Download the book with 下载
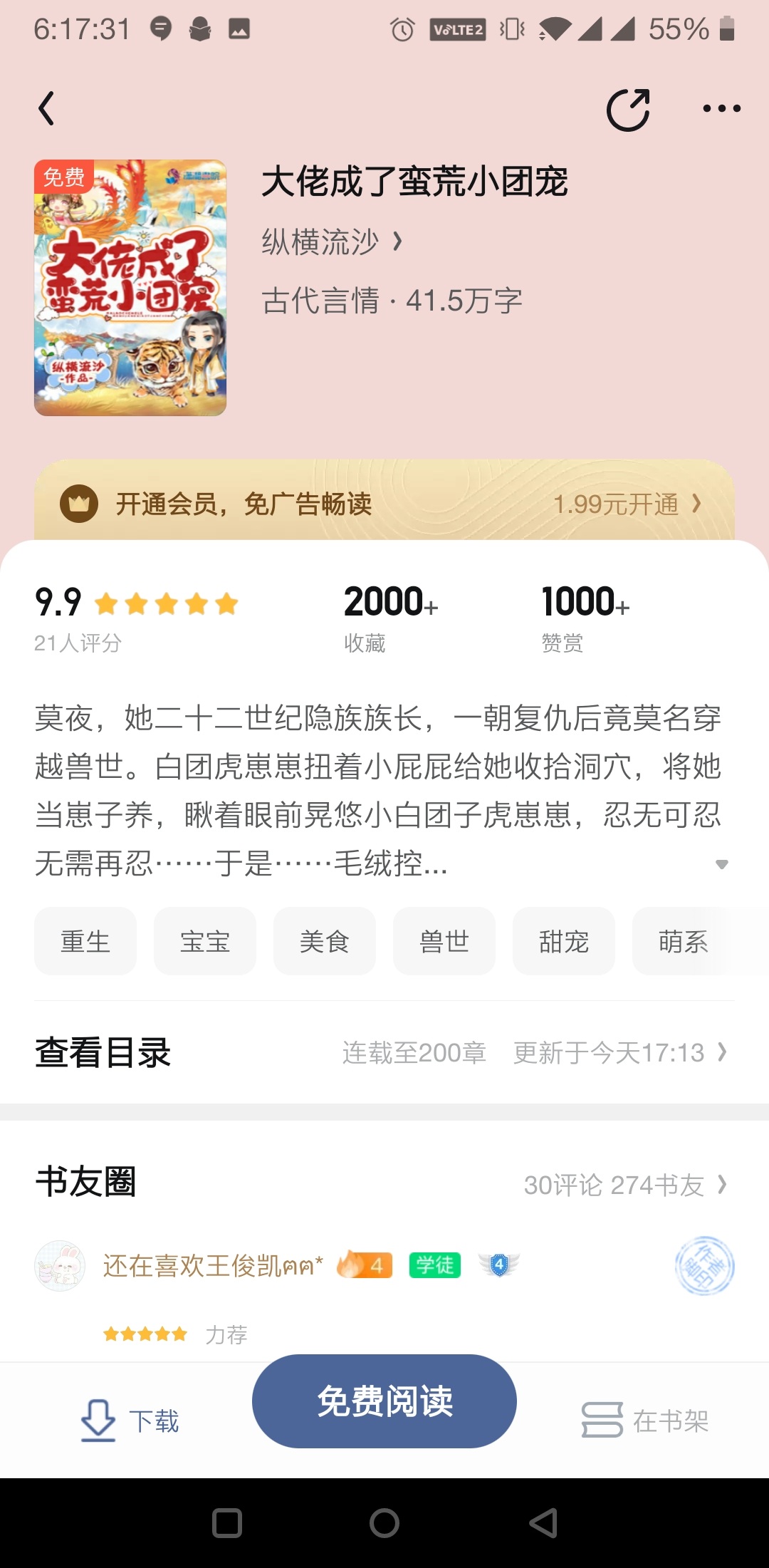Screen dimensions: 769x1568 click(x=130, y=1421)
